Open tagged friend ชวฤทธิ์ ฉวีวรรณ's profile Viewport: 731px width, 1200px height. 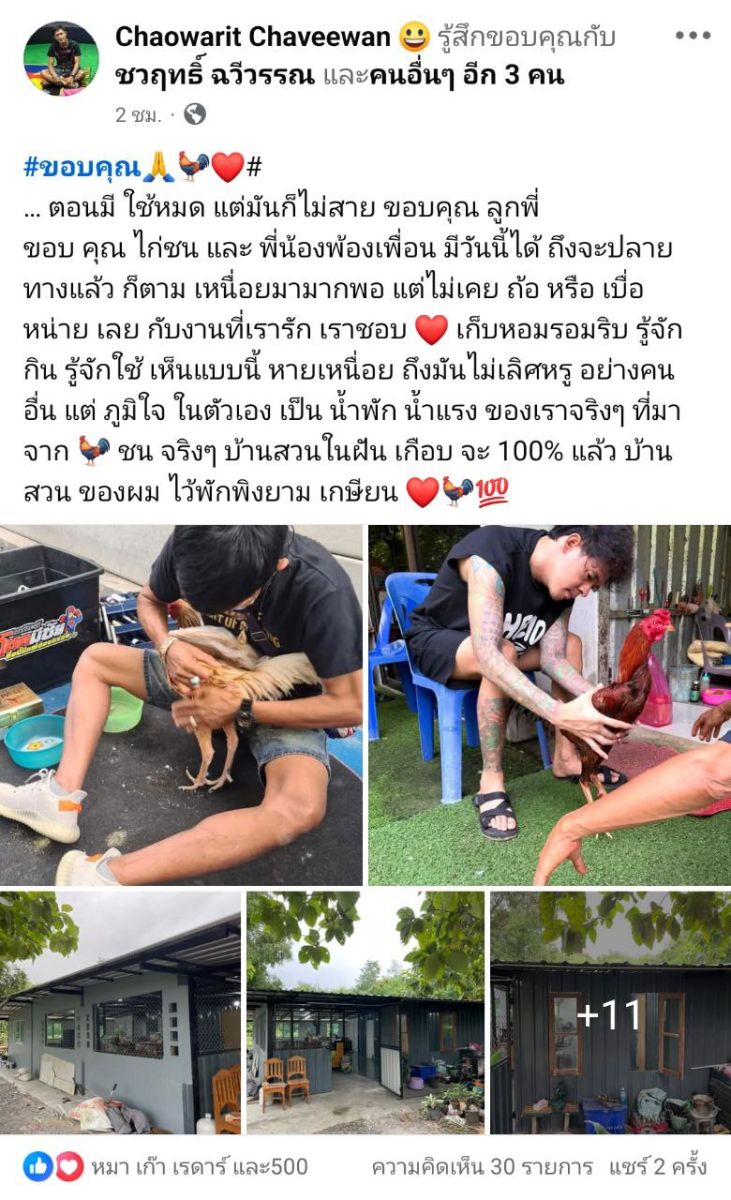[x=216, y=75]
